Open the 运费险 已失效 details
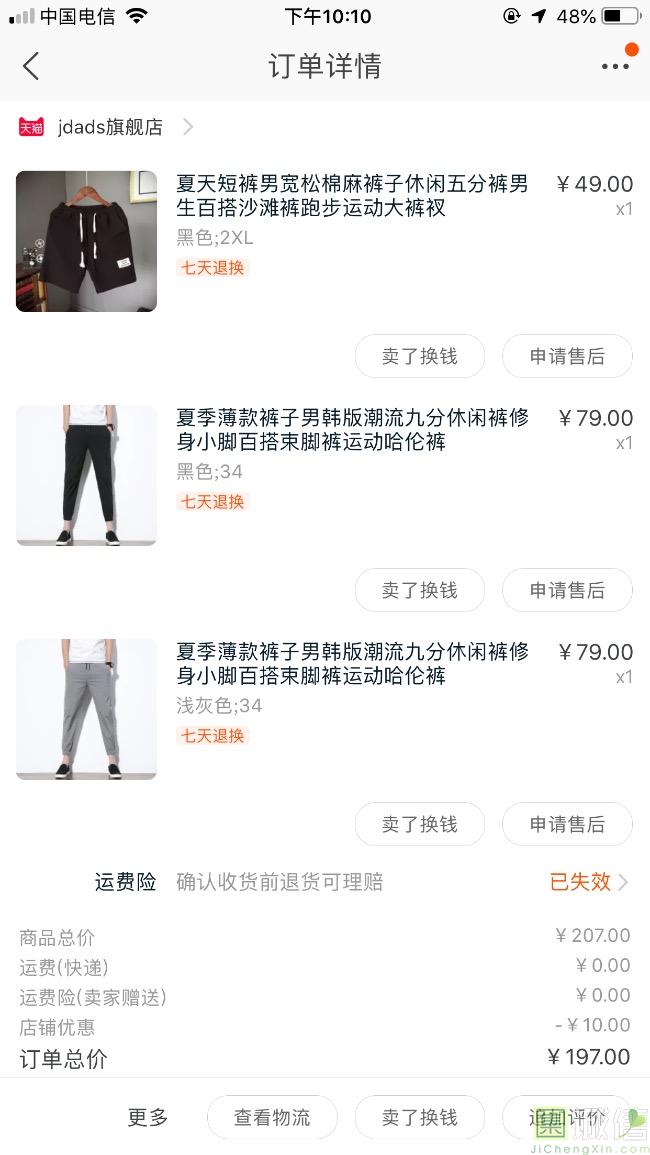 point(589,882)
